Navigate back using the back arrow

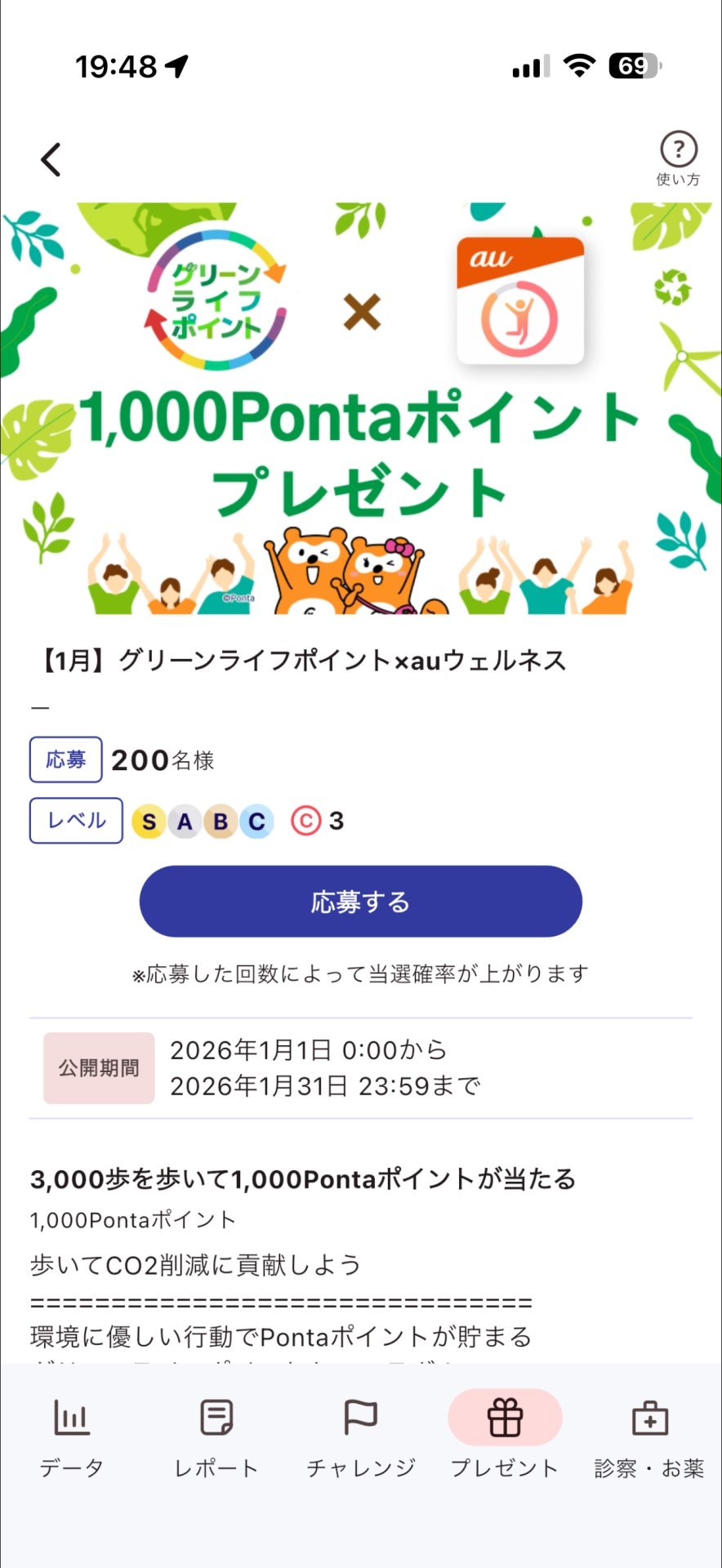pyautogui.click(x=51, y=160)
